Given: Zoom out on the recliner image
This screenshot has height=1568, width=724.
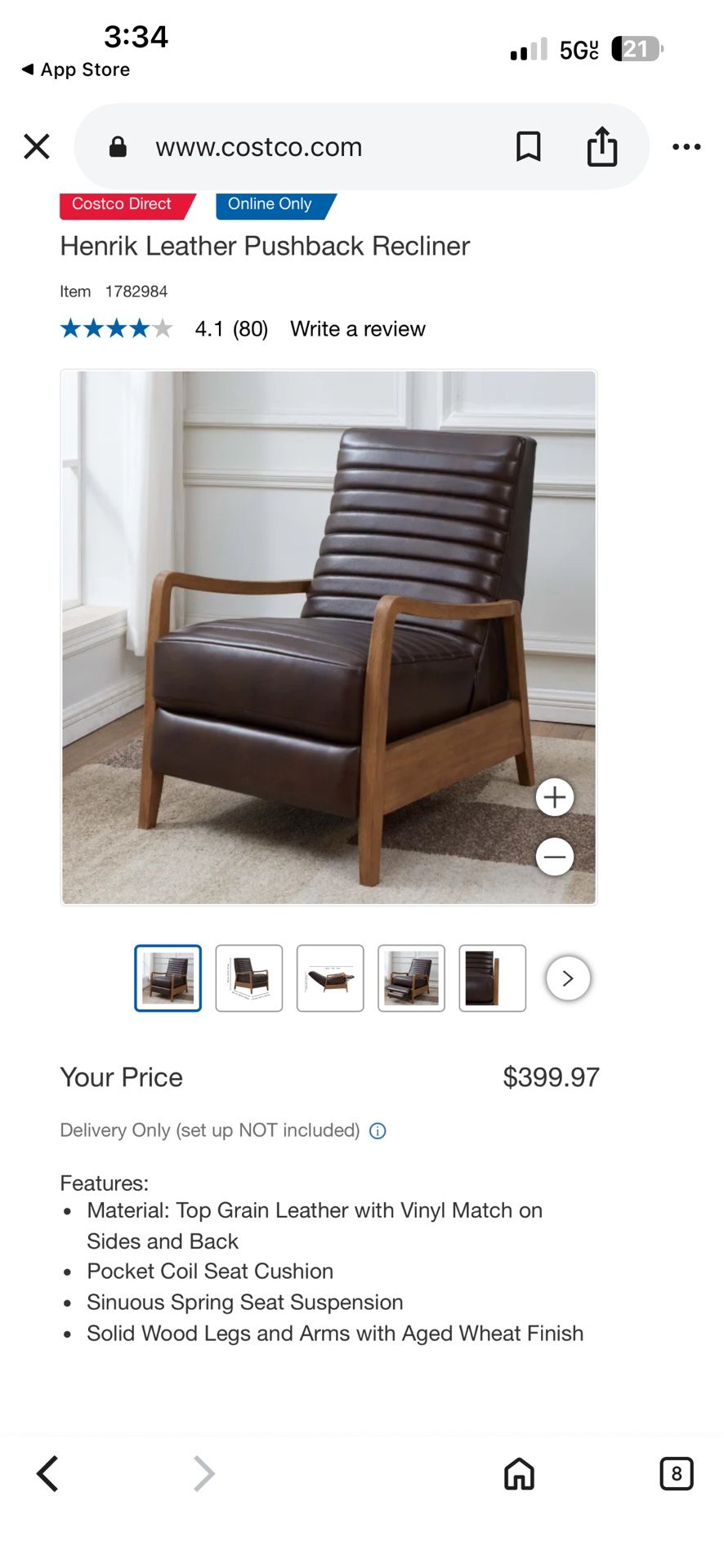Looking at the screenshot, I should [555, 857].
